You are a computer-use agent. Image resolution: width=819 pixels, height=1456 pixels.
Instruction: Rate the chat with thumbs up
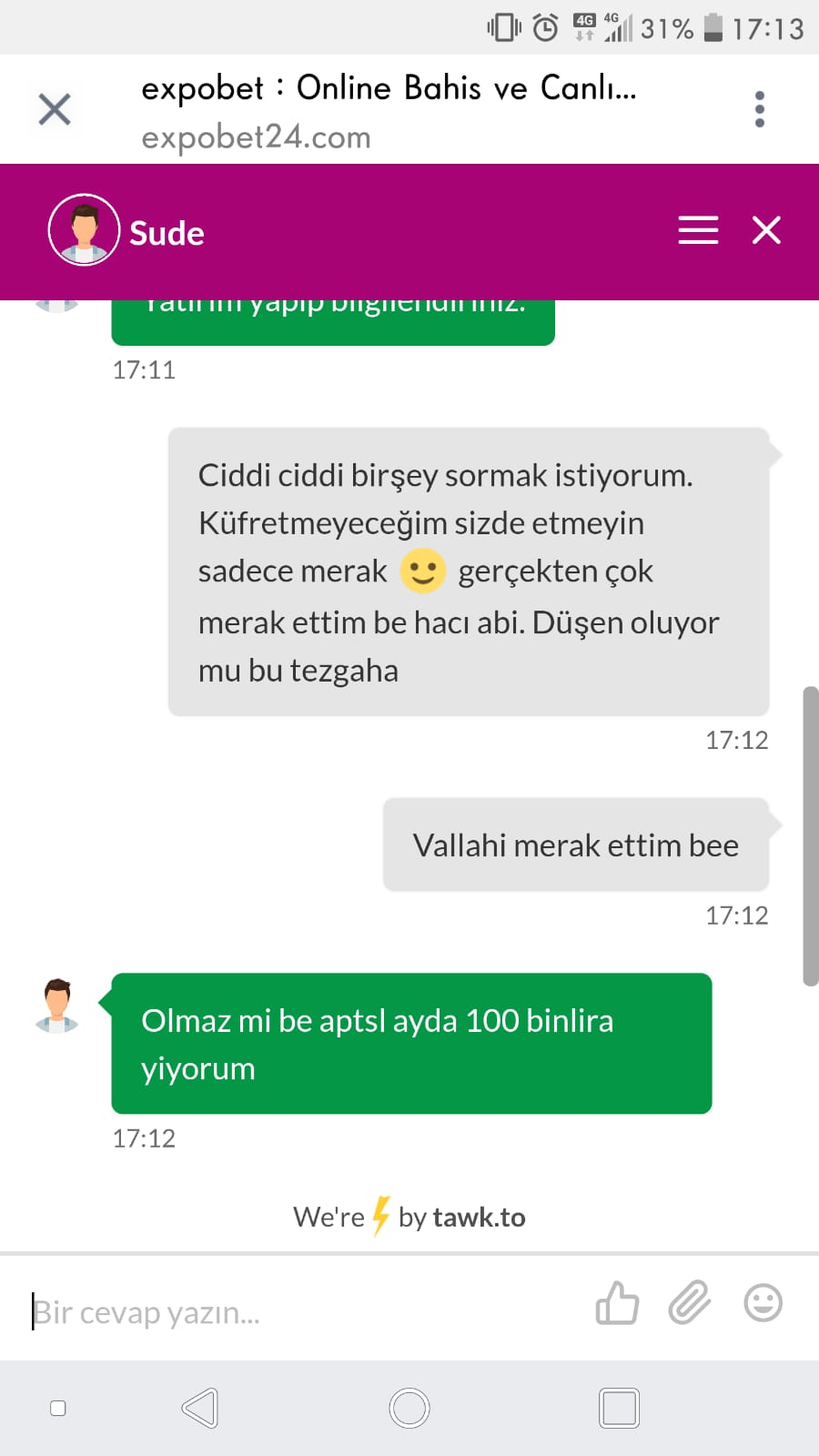(617, 1303)
